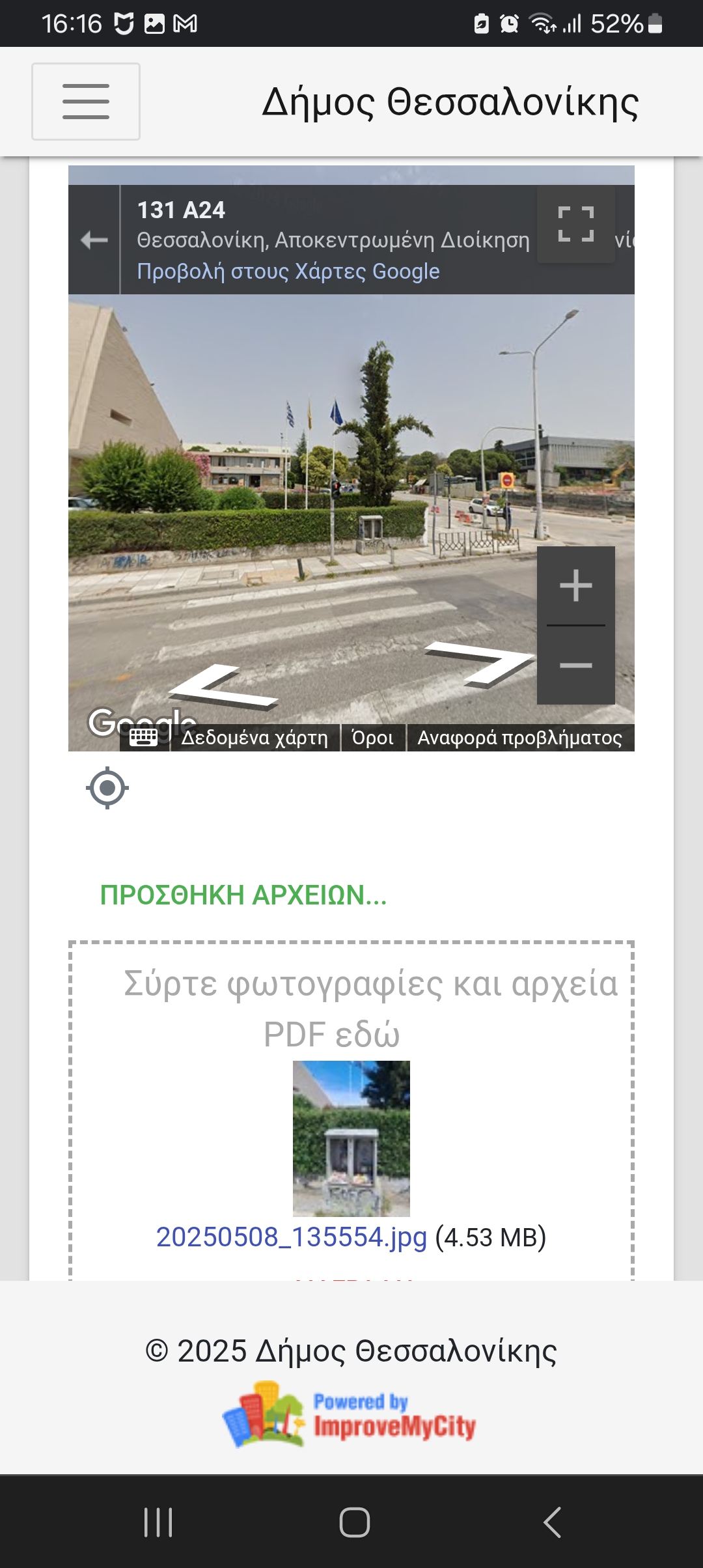Screen dimensions: 703x1568
Task: Open the hamburger navigation menu
Action: pos(86,102)
